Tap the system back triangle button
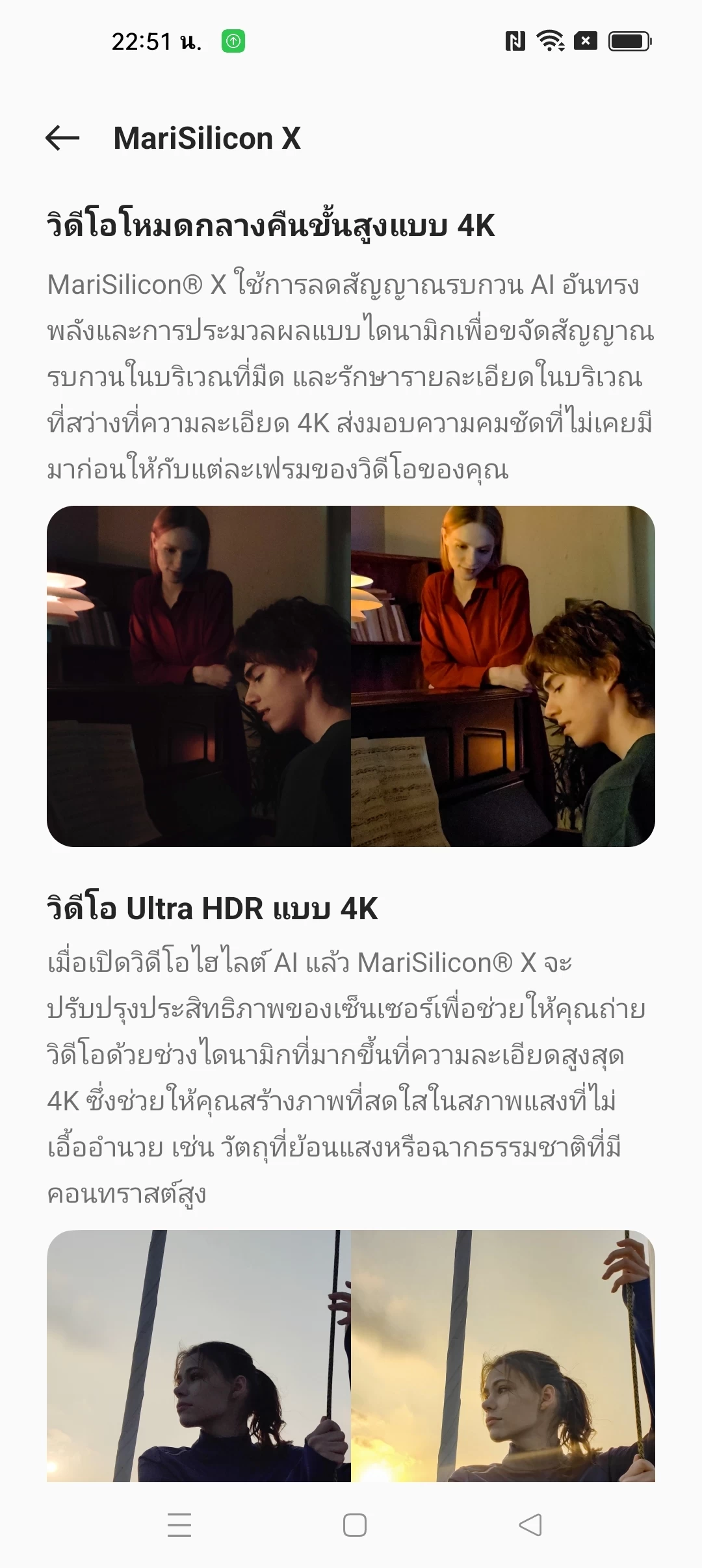 530,1525
